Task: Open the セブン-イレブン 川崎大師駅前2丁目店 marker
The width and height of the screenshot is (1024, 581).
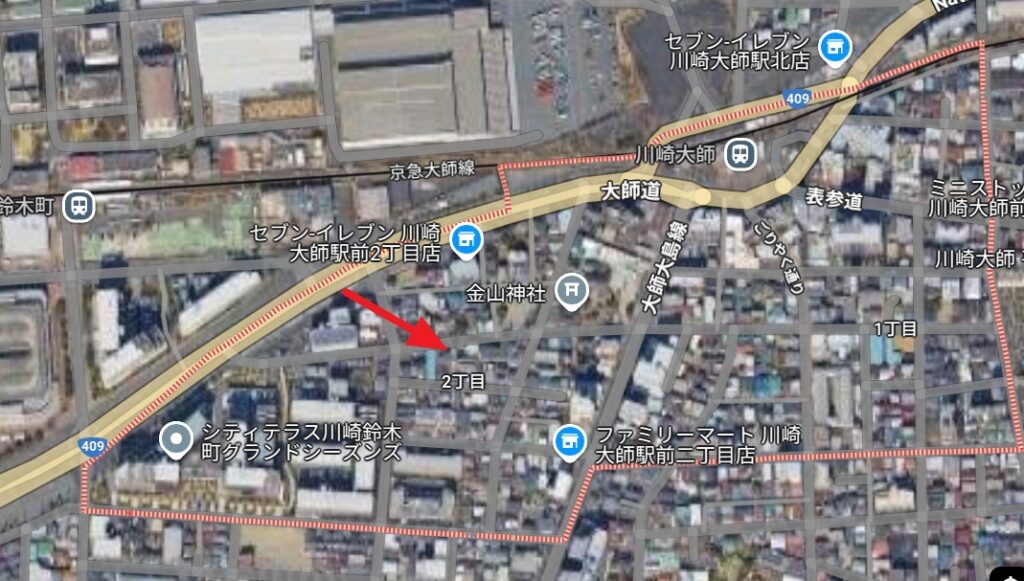Action: pyautogui.click(x=463, y=239)
